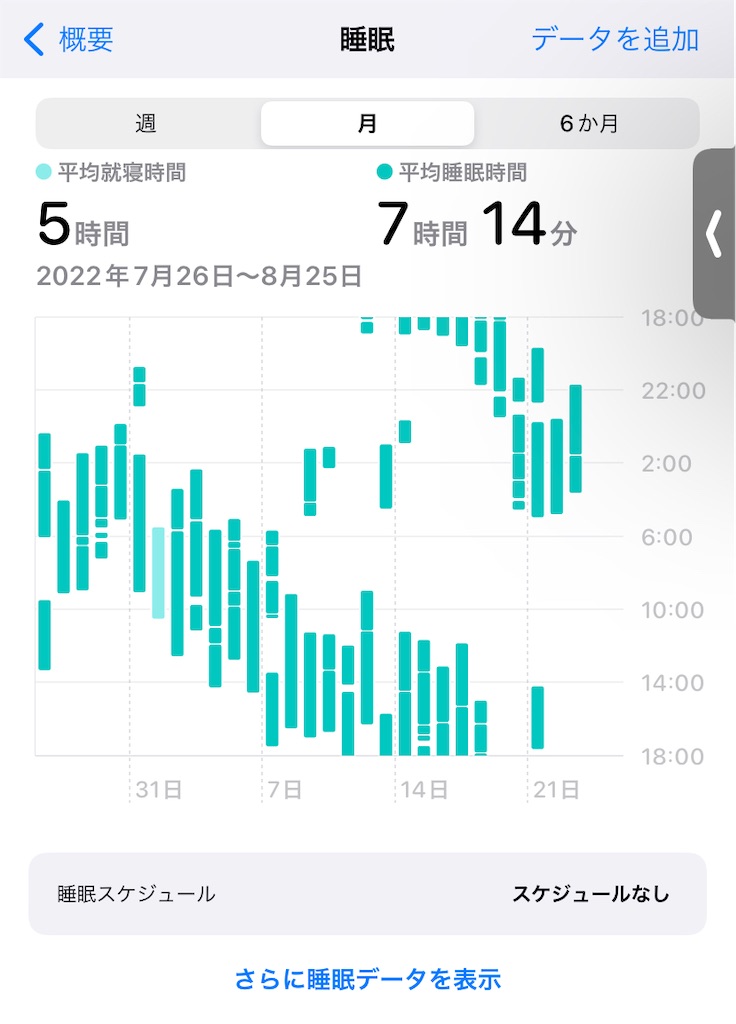Select the 月 segment
736x1024 pixels.
click(367, 124)
